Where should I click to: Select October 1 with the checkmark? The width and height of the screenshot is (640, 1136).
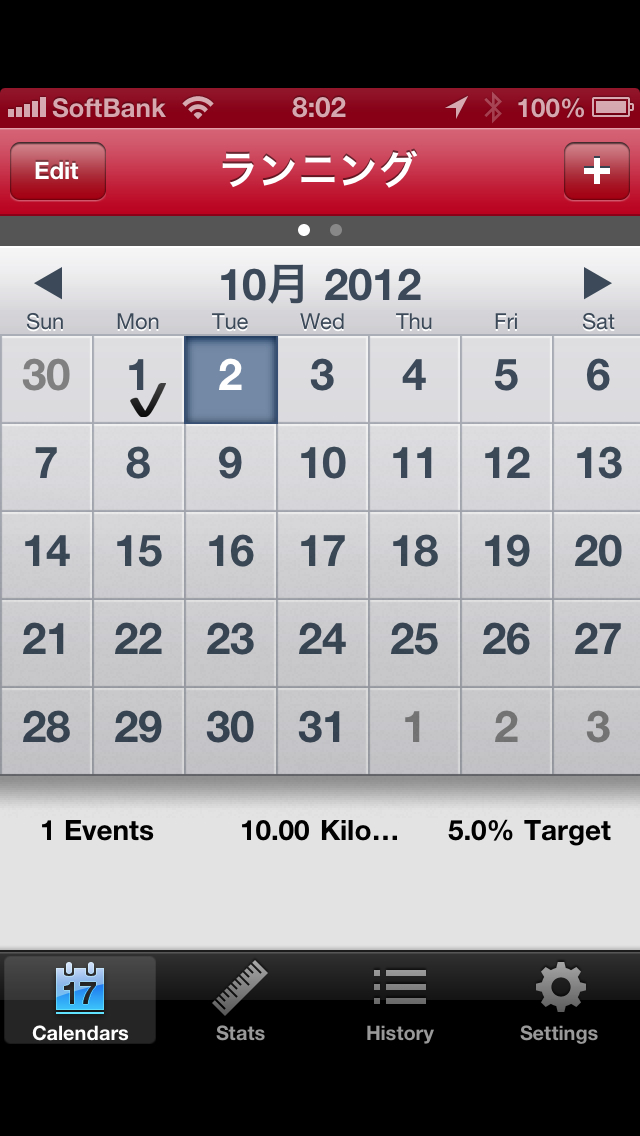click(138, 380)
